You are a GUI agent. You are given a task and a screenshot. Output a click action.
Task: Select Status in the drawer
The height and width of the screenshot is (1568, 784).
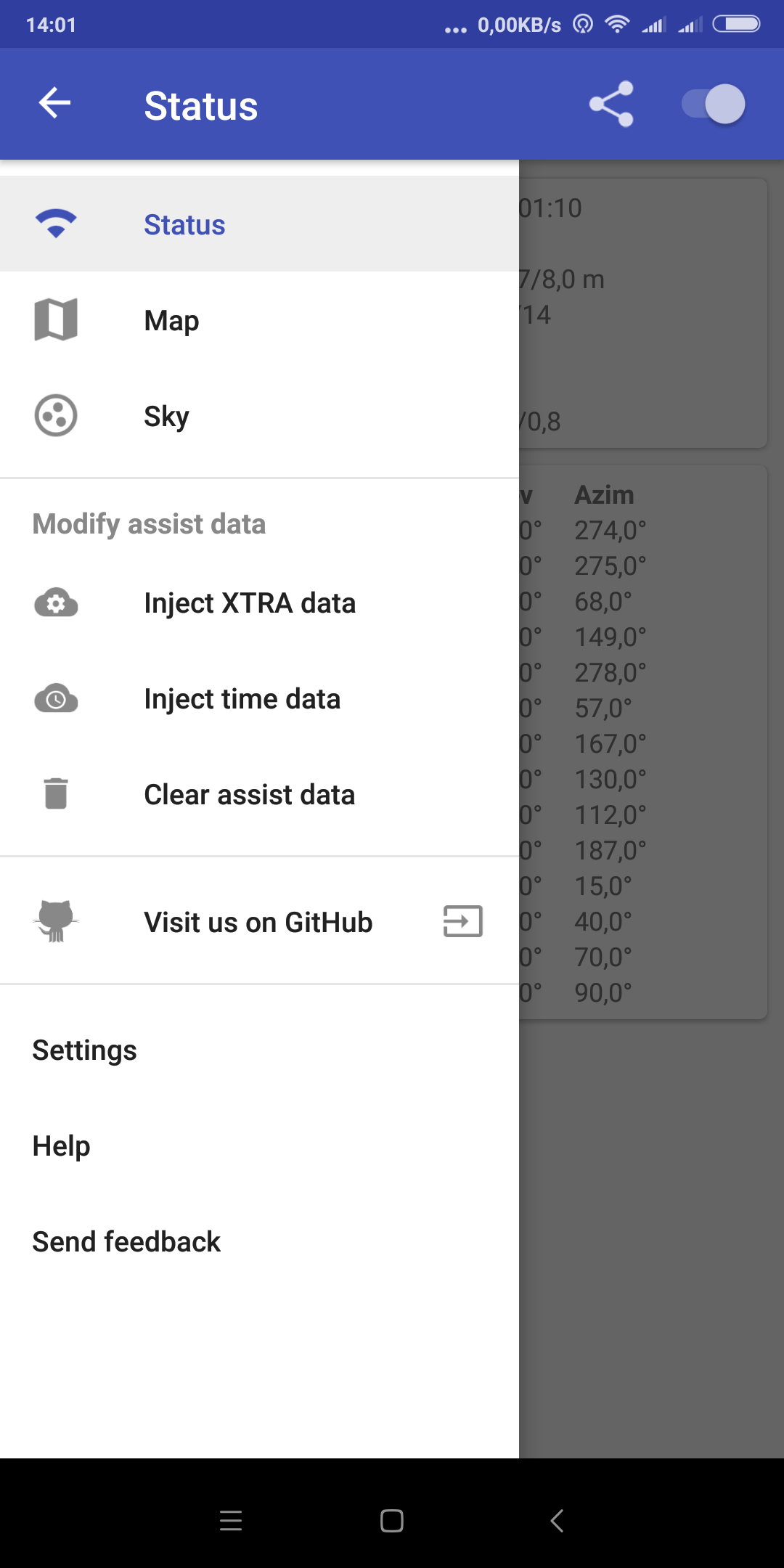259,224
